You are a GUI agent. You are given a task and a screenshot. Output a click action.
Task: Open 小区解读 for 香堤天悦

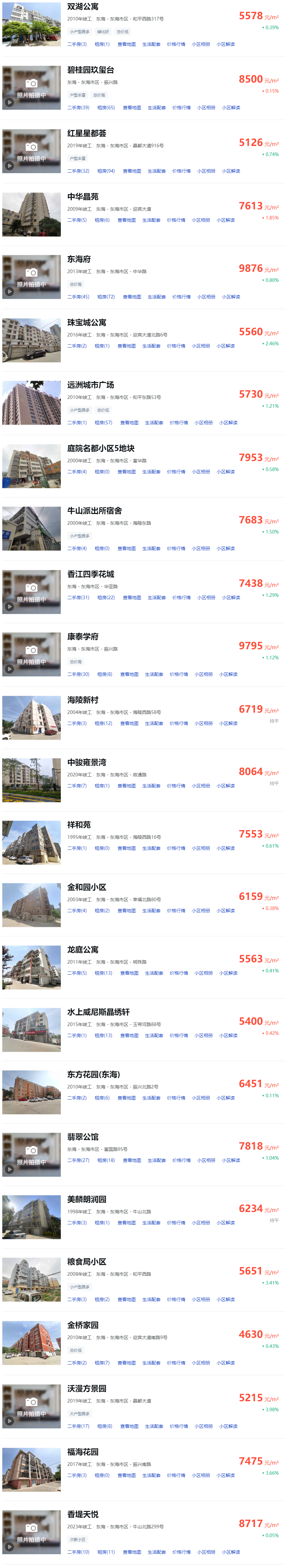pos(231,1551)
